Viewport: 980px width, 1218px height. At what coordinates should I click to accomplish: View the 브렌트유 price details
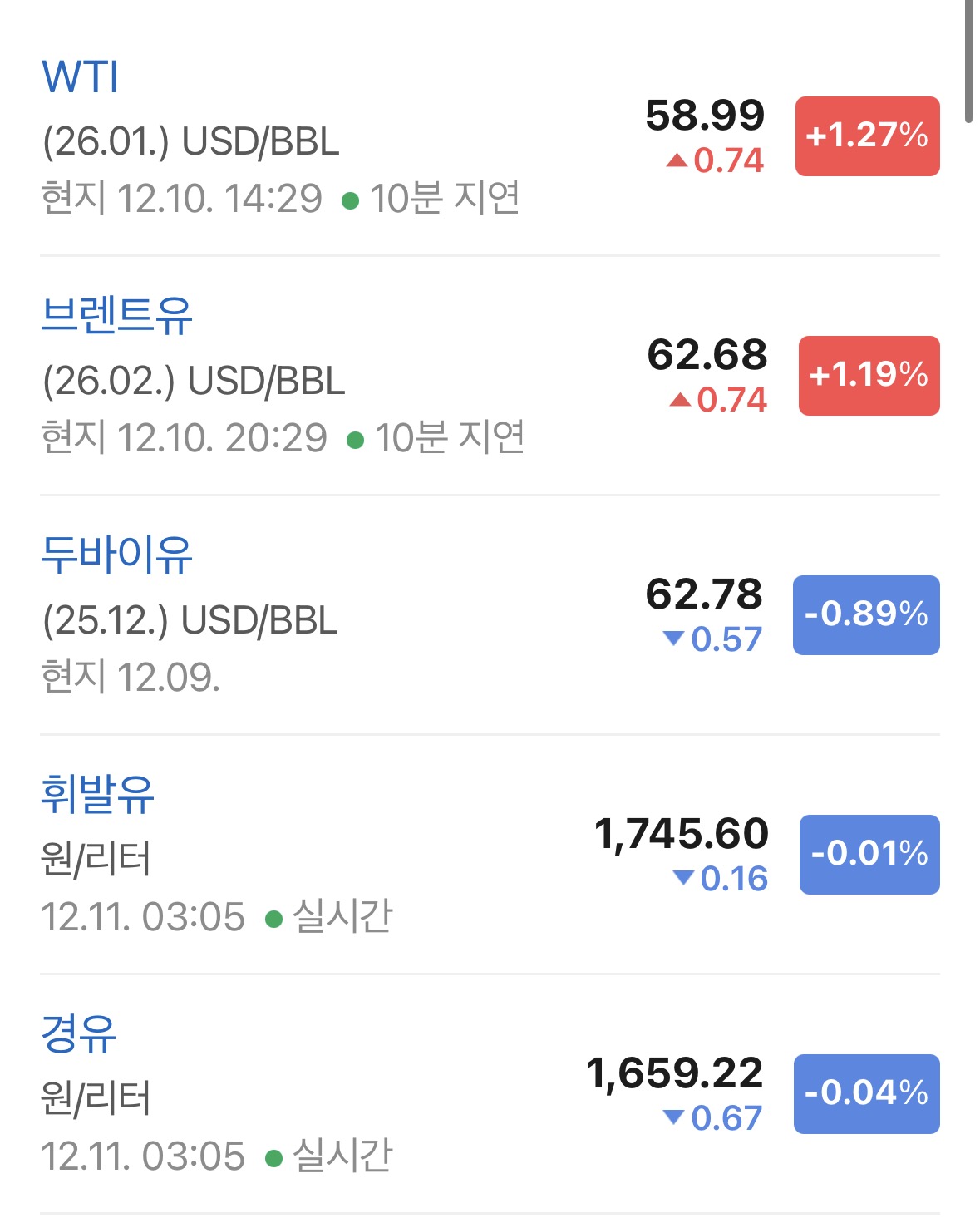coord(116,316)
